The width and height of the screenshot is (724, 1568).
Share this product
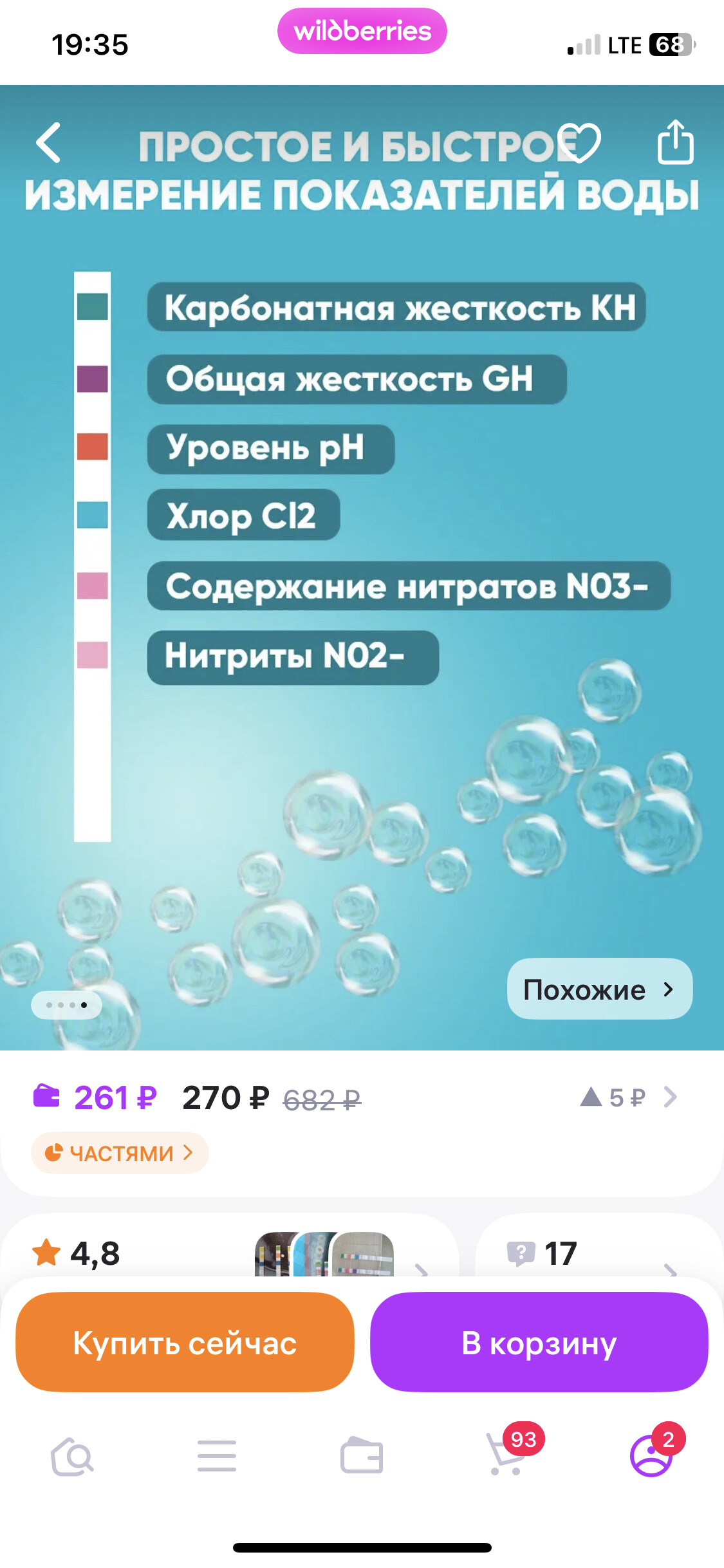675,142
